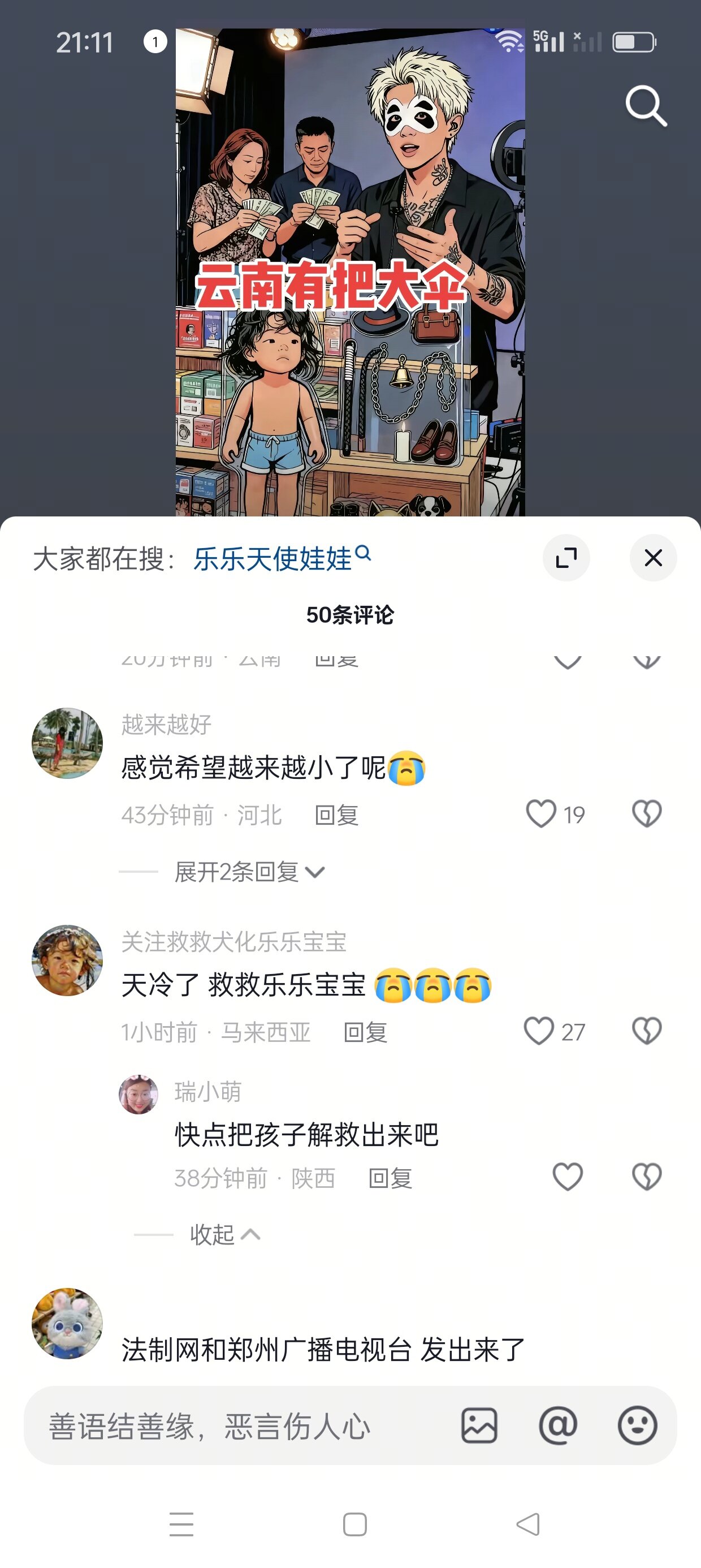Attach an image to the comment

click(x=479, y=1425)
